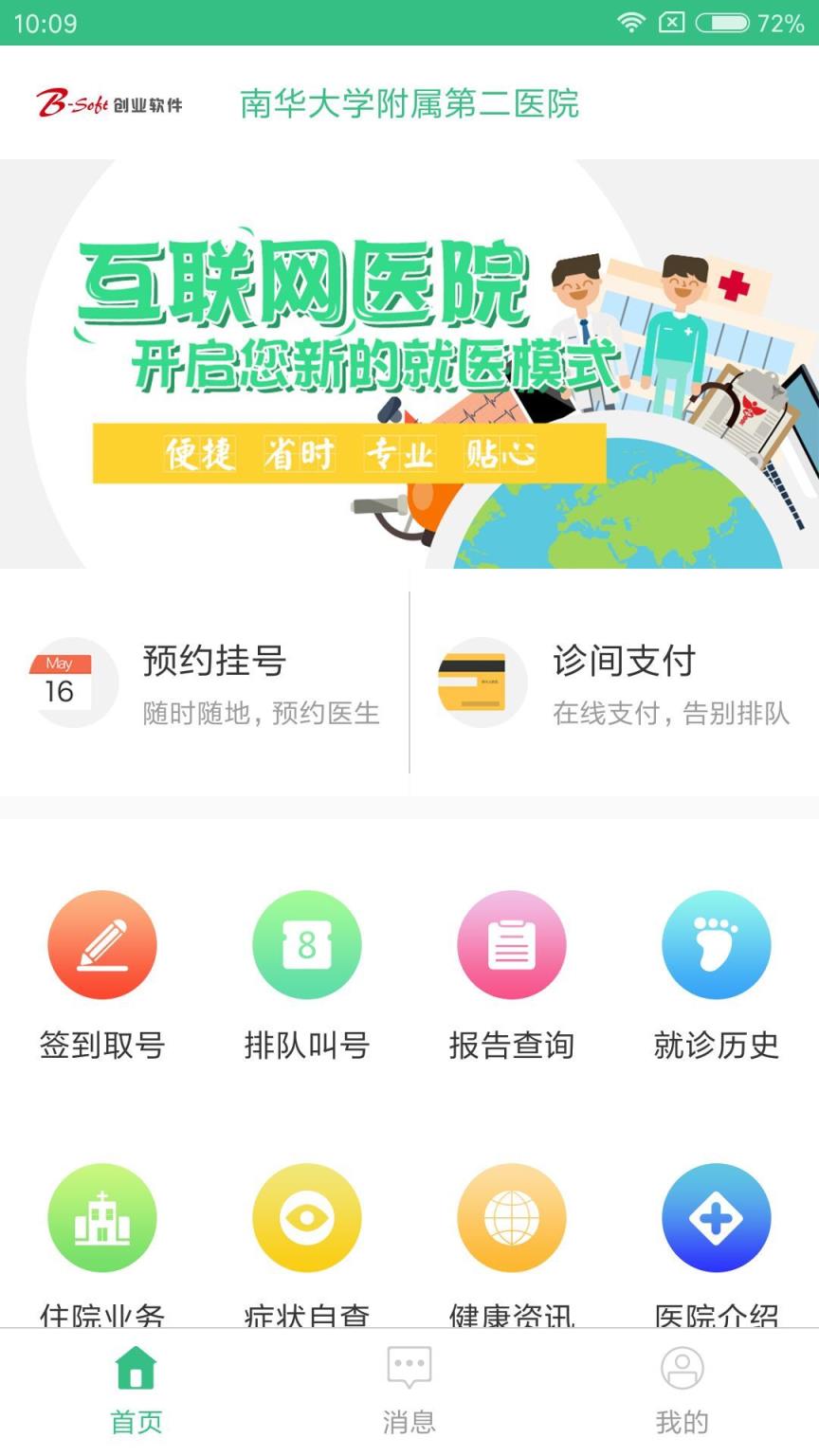Open 排队叫号 queue number icon
819x1456 pixels.
tap(307, 944)
